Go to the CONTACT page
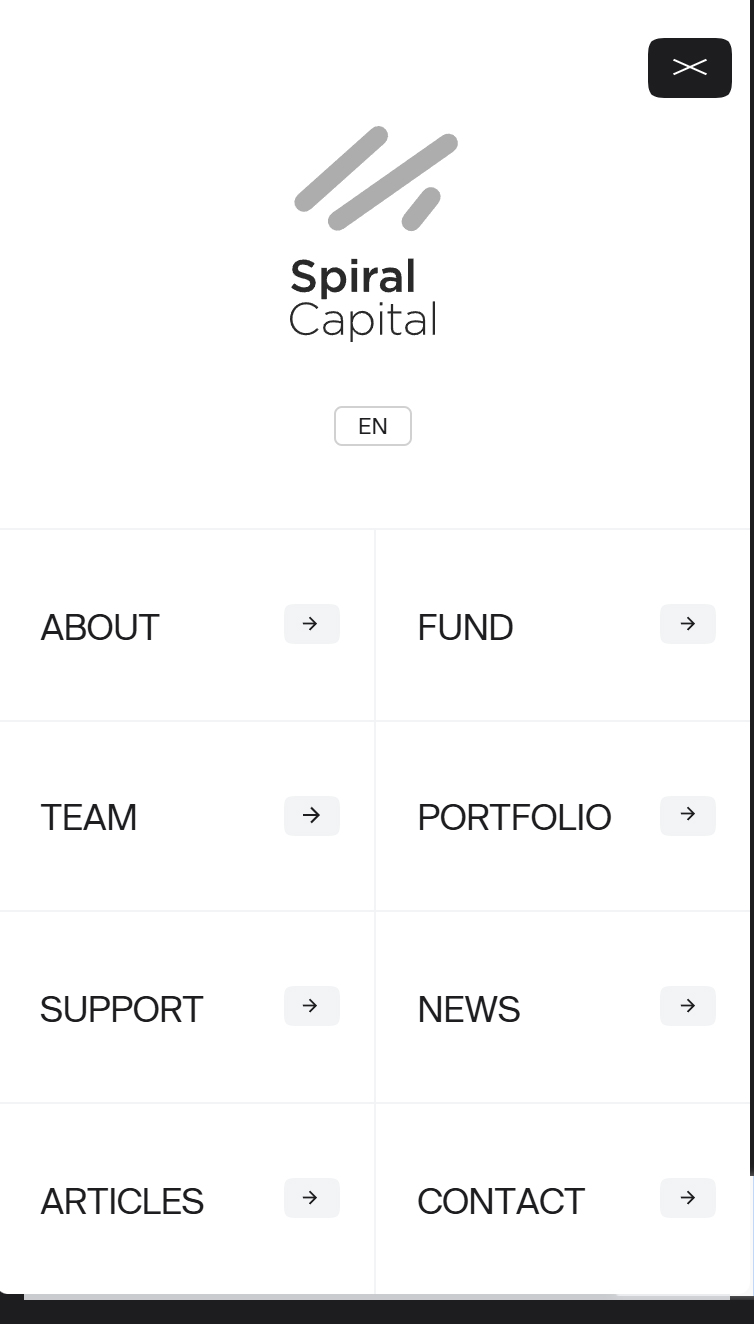Screen dimensions: 754x1324 (x=501, y=1202)
